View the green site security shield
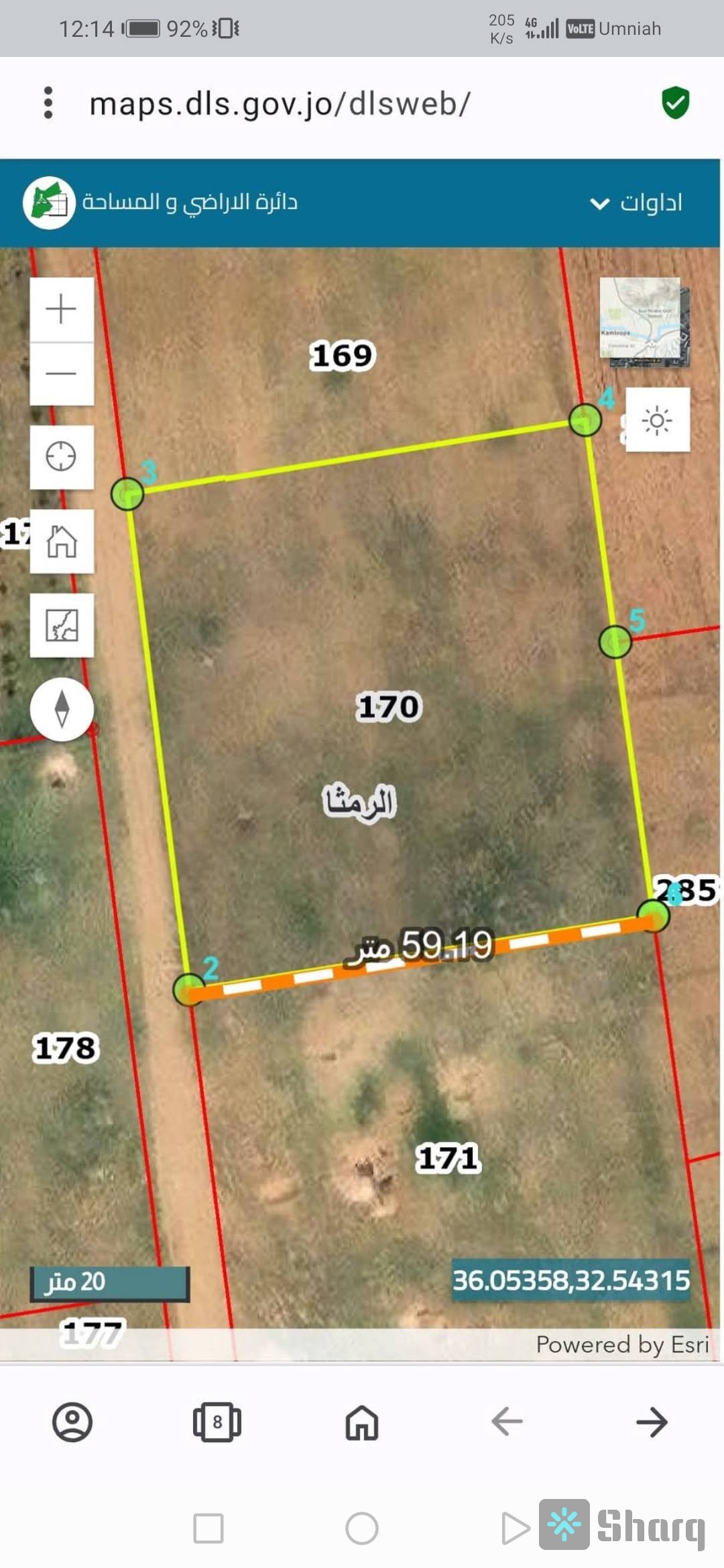This screenshot has height=1568, width=724. click(x=675, y=103)
